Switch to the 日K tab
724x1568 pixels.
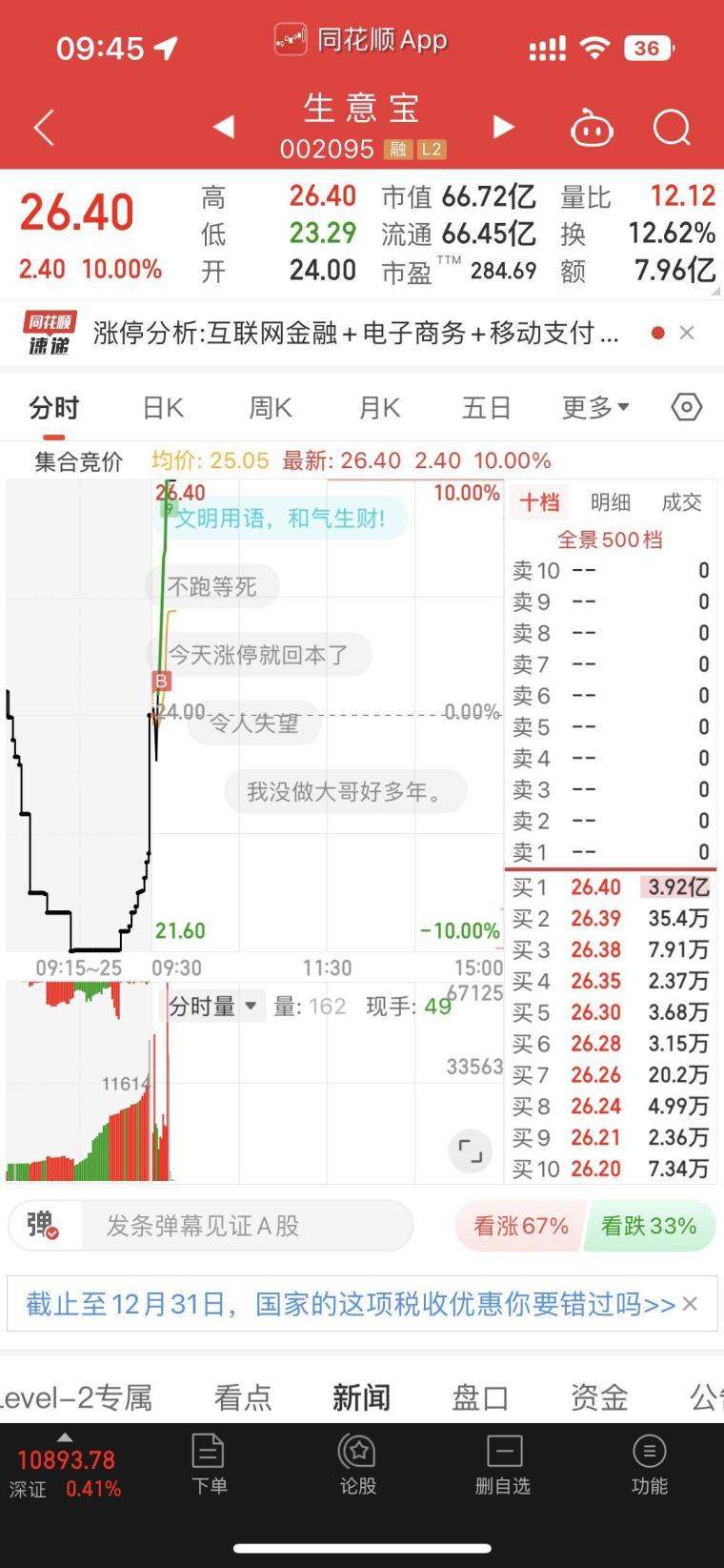[x=161, y=407]
